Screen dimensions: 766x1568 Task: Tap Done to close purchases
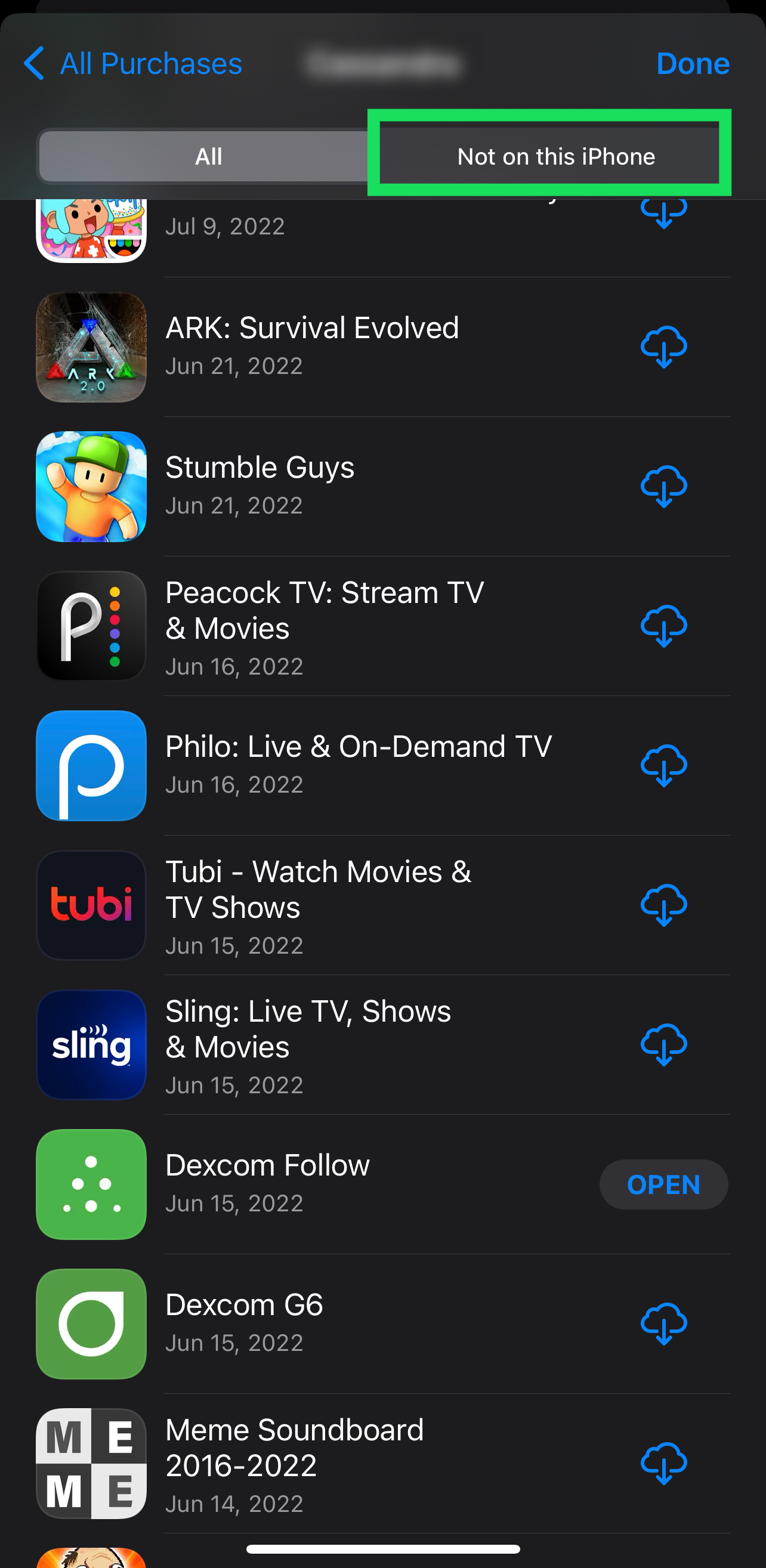click(692, 64)
